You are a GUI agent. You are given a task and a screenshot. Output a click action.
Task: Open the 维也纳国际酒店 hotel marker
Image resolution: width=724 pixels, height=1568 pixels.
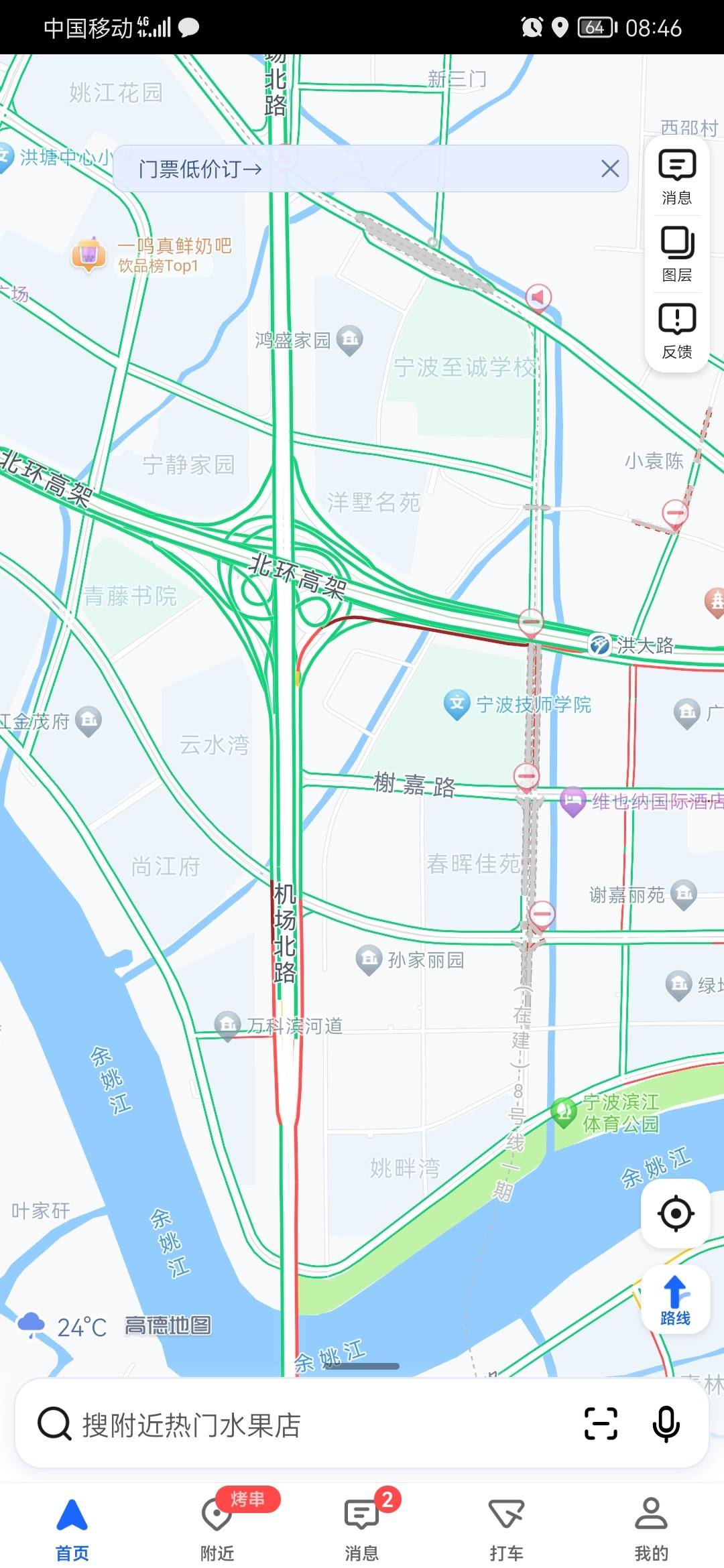coord(572,801)
